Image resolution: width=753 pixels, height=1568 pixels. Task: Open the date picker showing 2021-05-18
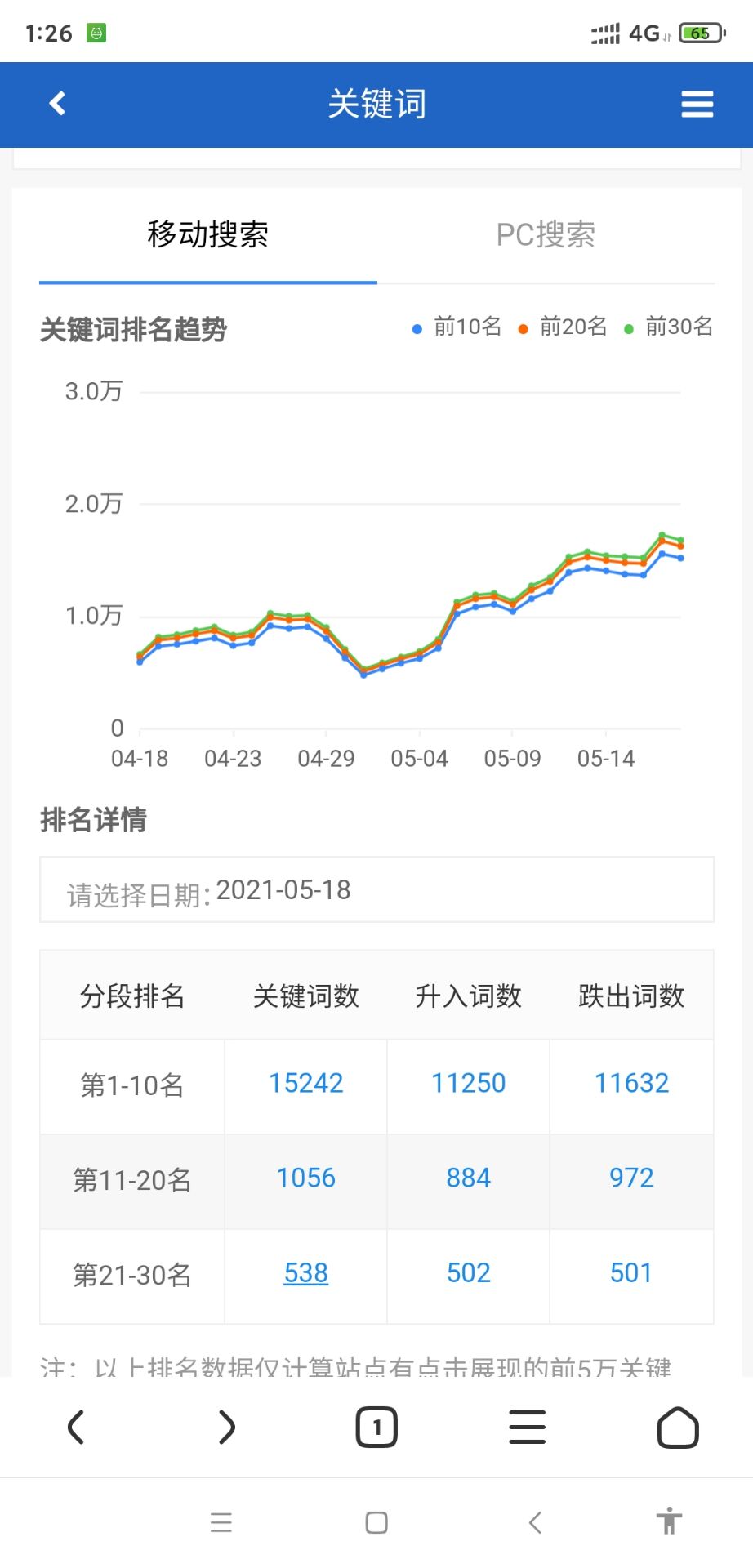[376, 890]
